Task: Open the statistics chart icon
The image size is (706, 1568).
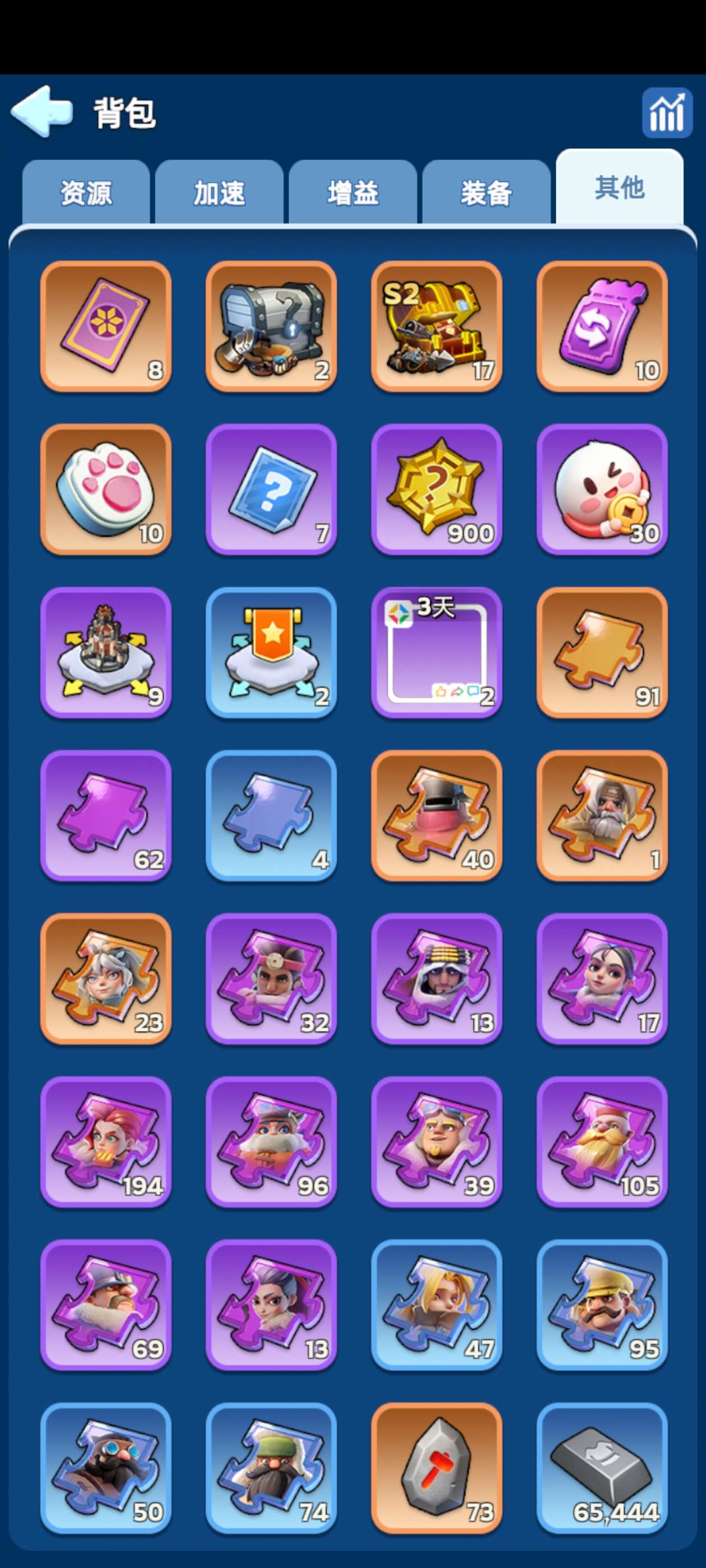Action: (x=666, y=113)
